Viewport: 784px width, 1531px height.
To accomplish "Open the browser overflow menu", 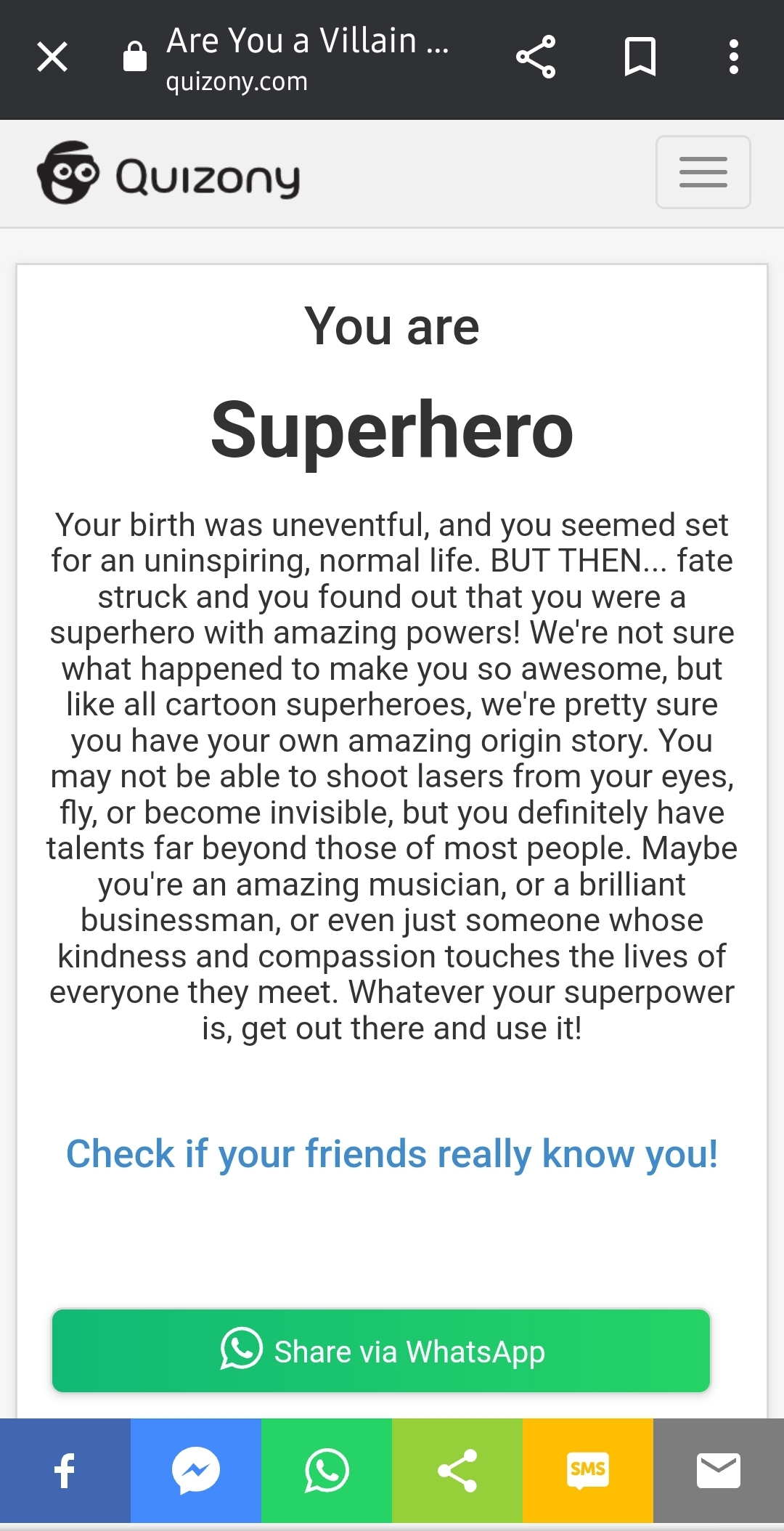I will 734,57.
